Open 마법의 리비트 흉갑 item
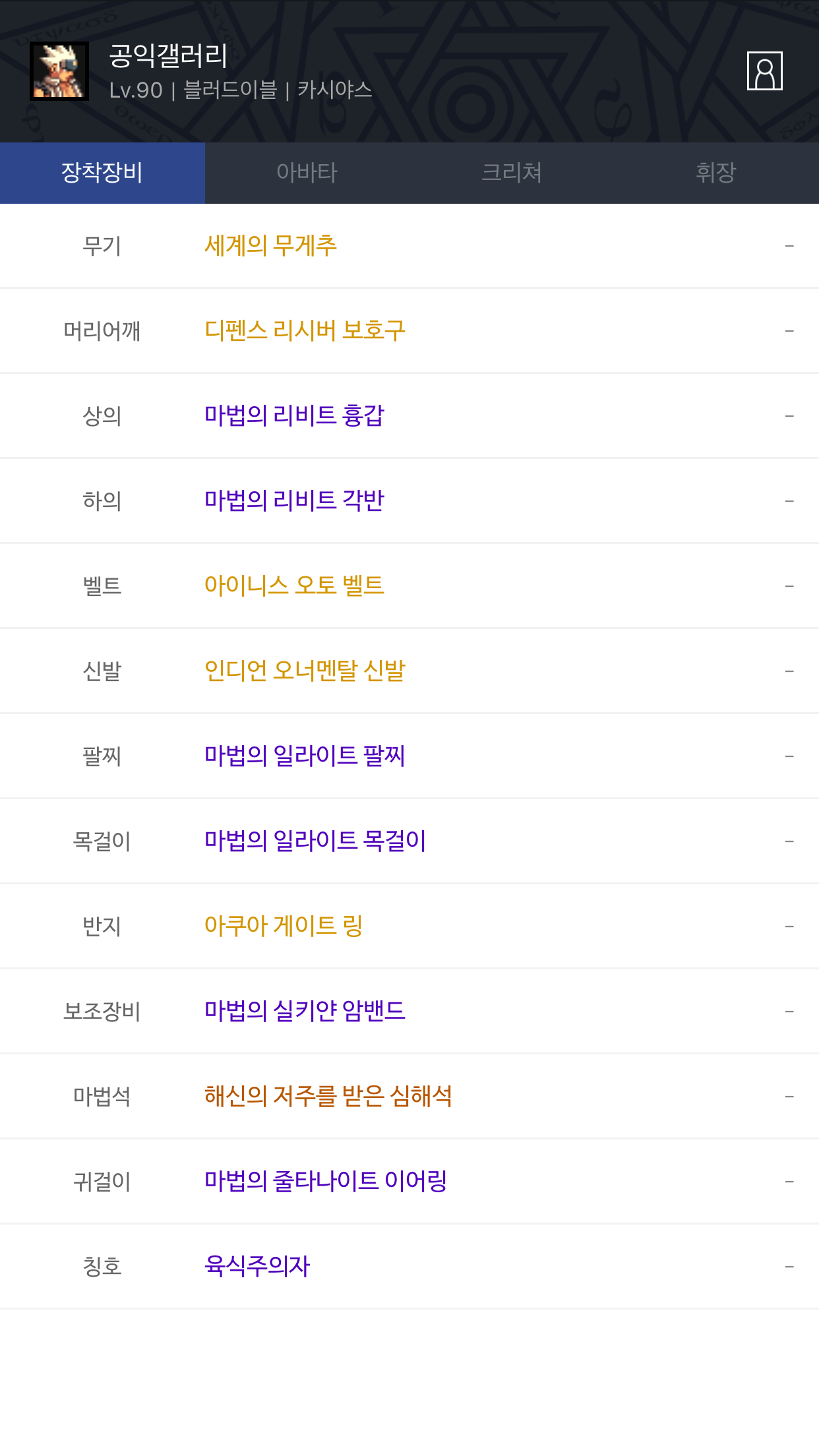This screenshot has width=819, height=1456. click(x=294, y=415)
